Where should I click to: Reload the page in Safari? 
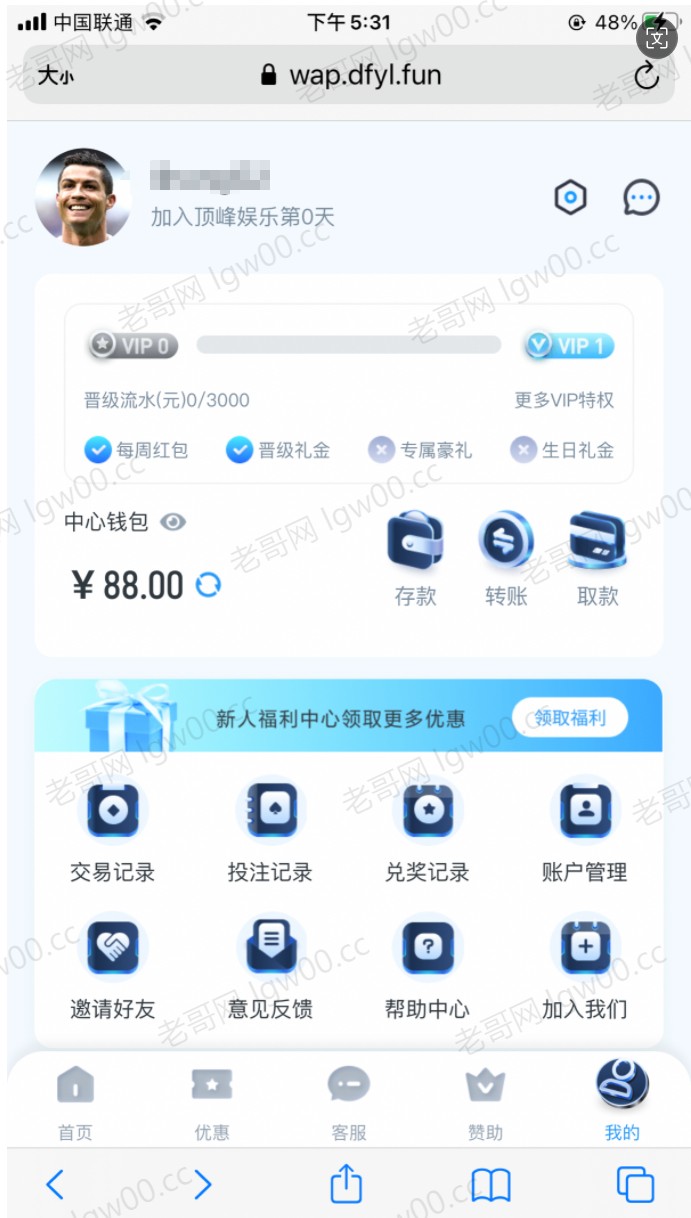tap(647, 75)
